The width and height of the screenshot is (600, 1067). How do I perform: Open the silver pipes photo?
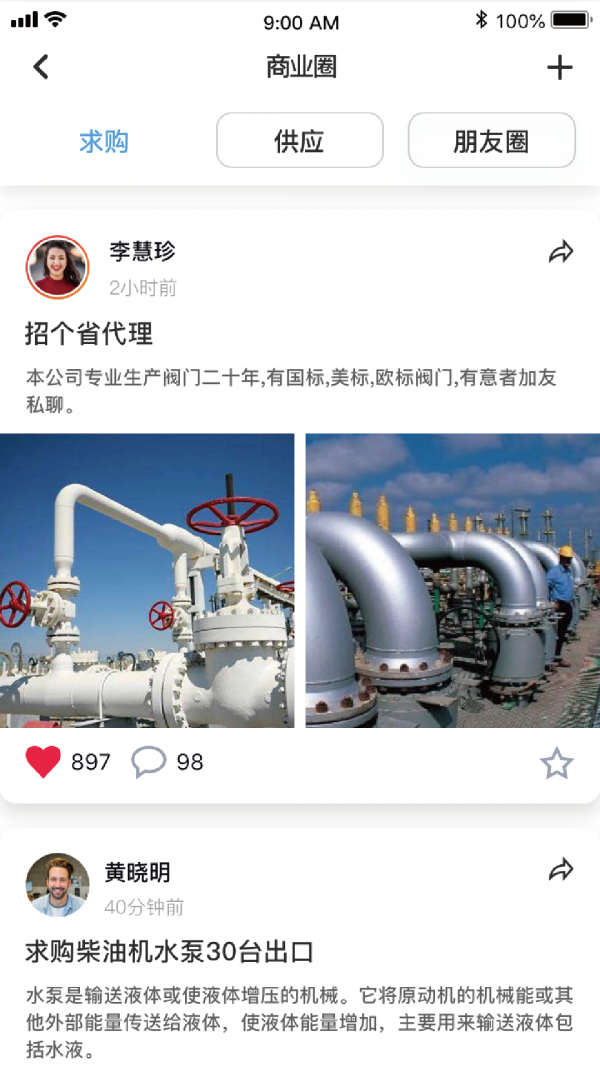tap(452, 580)
